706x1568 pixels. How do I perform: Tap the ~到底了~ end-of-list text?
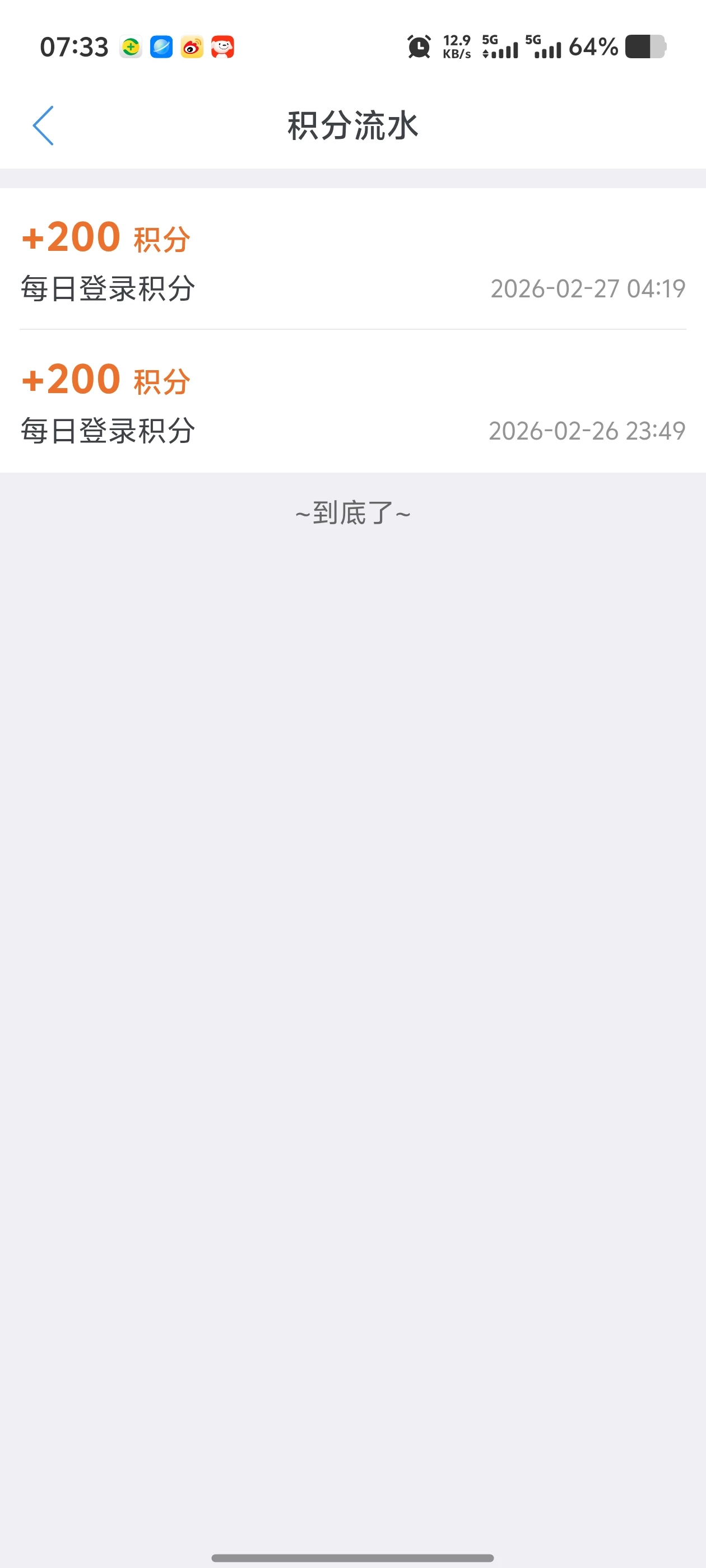[352, 512]
